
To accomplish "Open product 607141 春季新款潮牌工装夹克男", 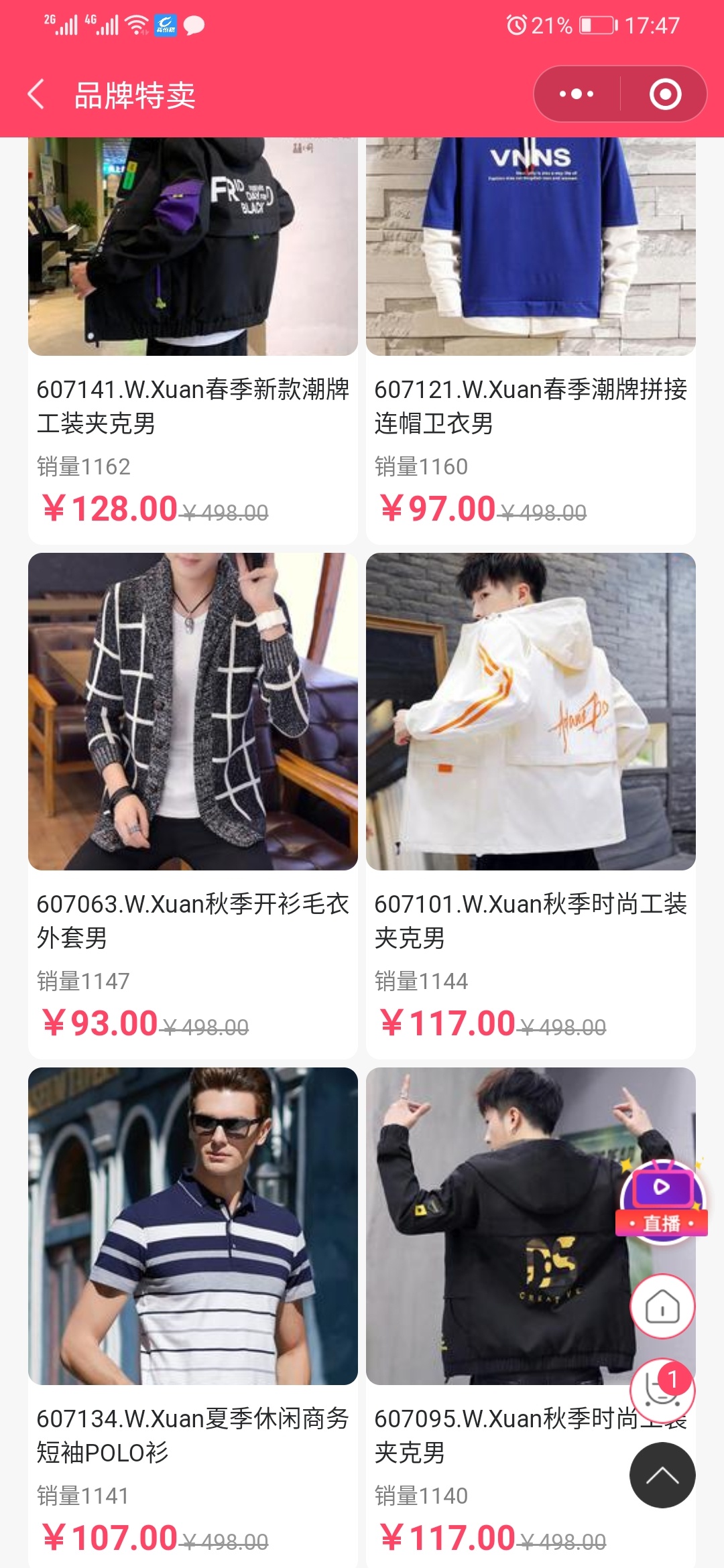I will click(x=193, y=268).
